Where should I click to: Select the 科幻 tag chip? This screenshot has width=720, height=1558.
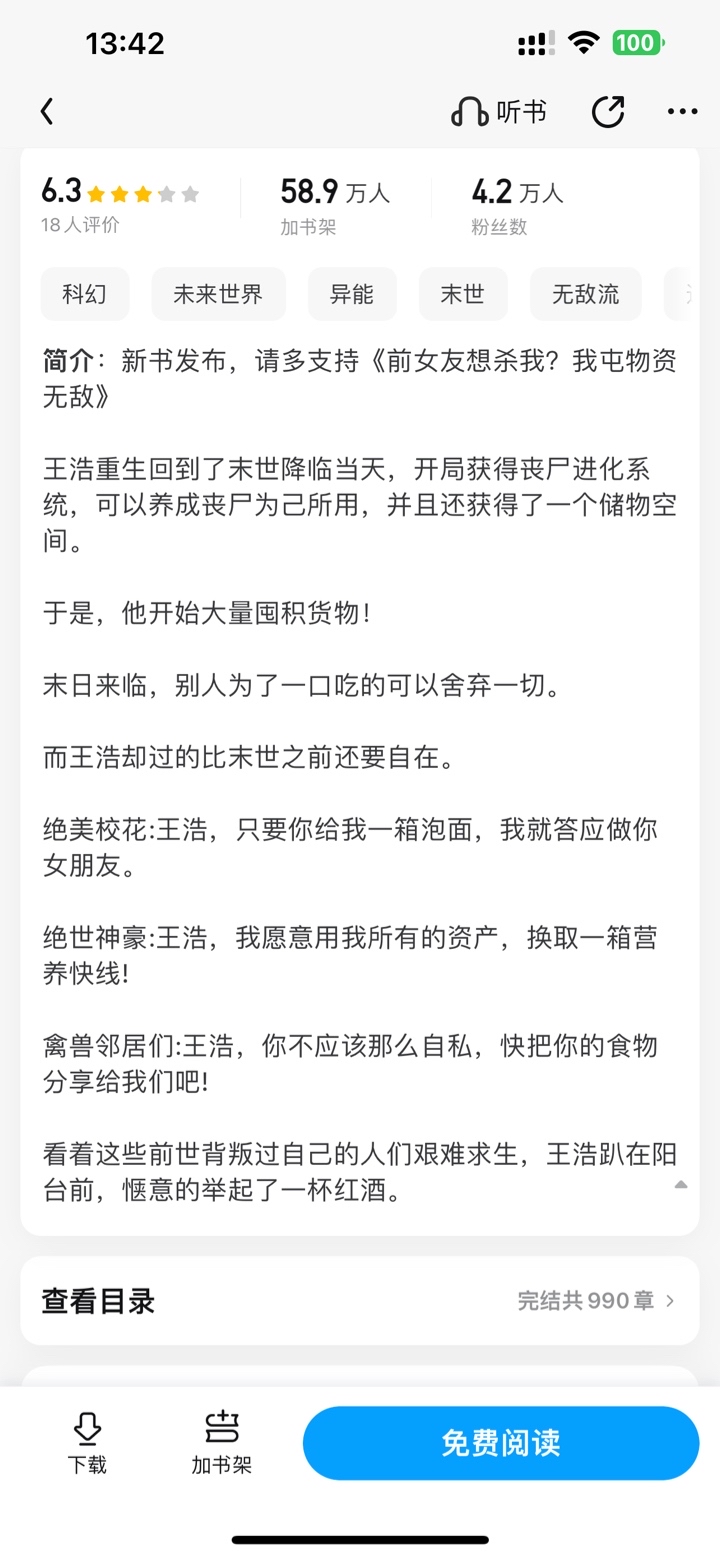click(x=84, y=294)
